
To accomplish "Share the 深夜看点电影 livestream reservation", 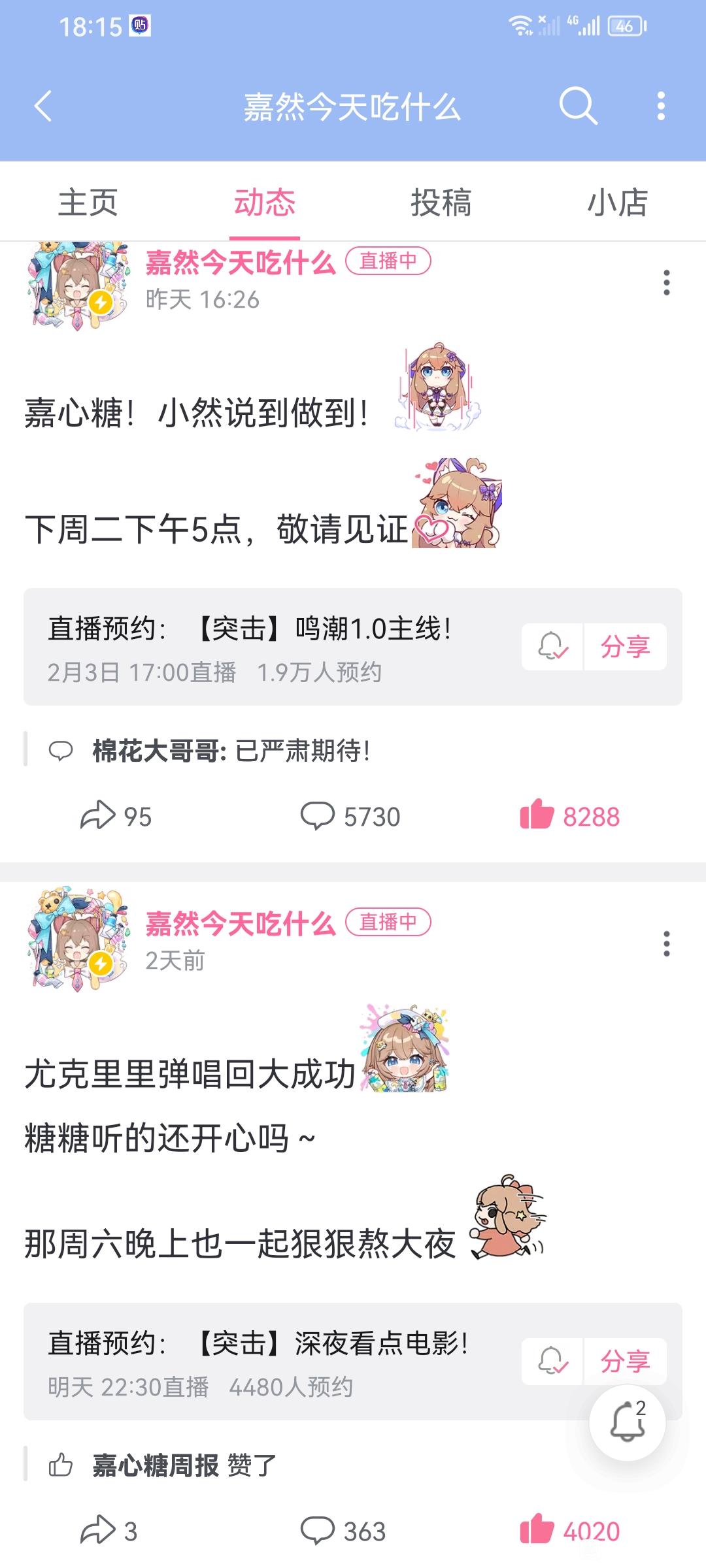I will click(x=625, y=1360).
